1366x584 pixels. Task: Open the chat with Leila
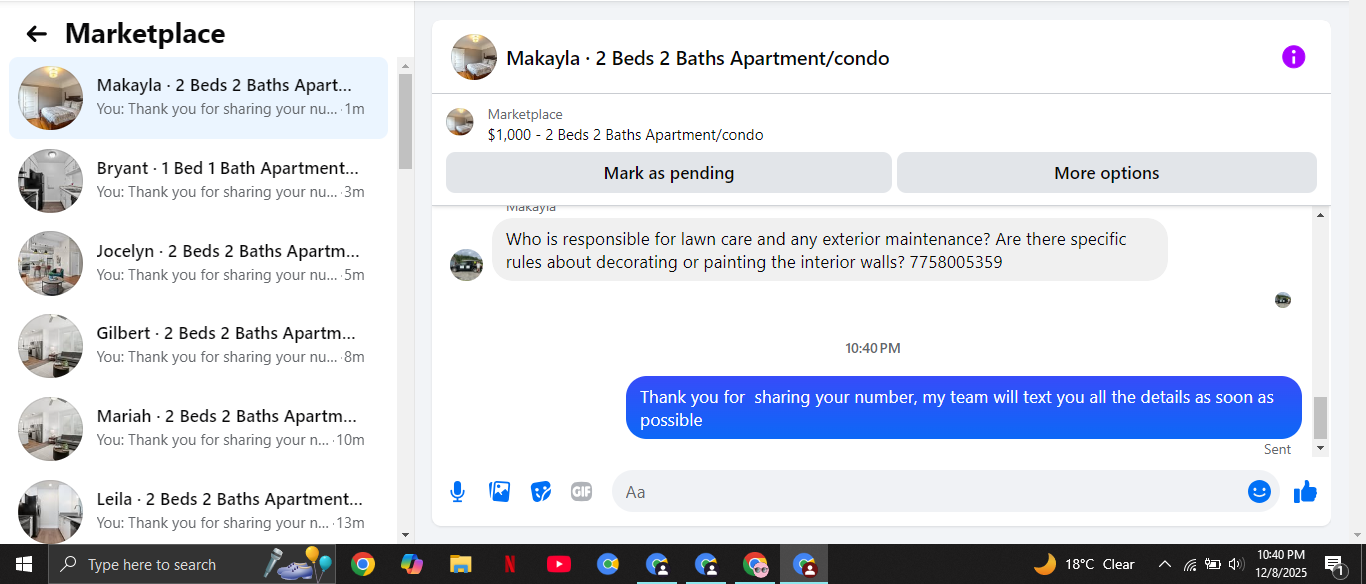198,510
